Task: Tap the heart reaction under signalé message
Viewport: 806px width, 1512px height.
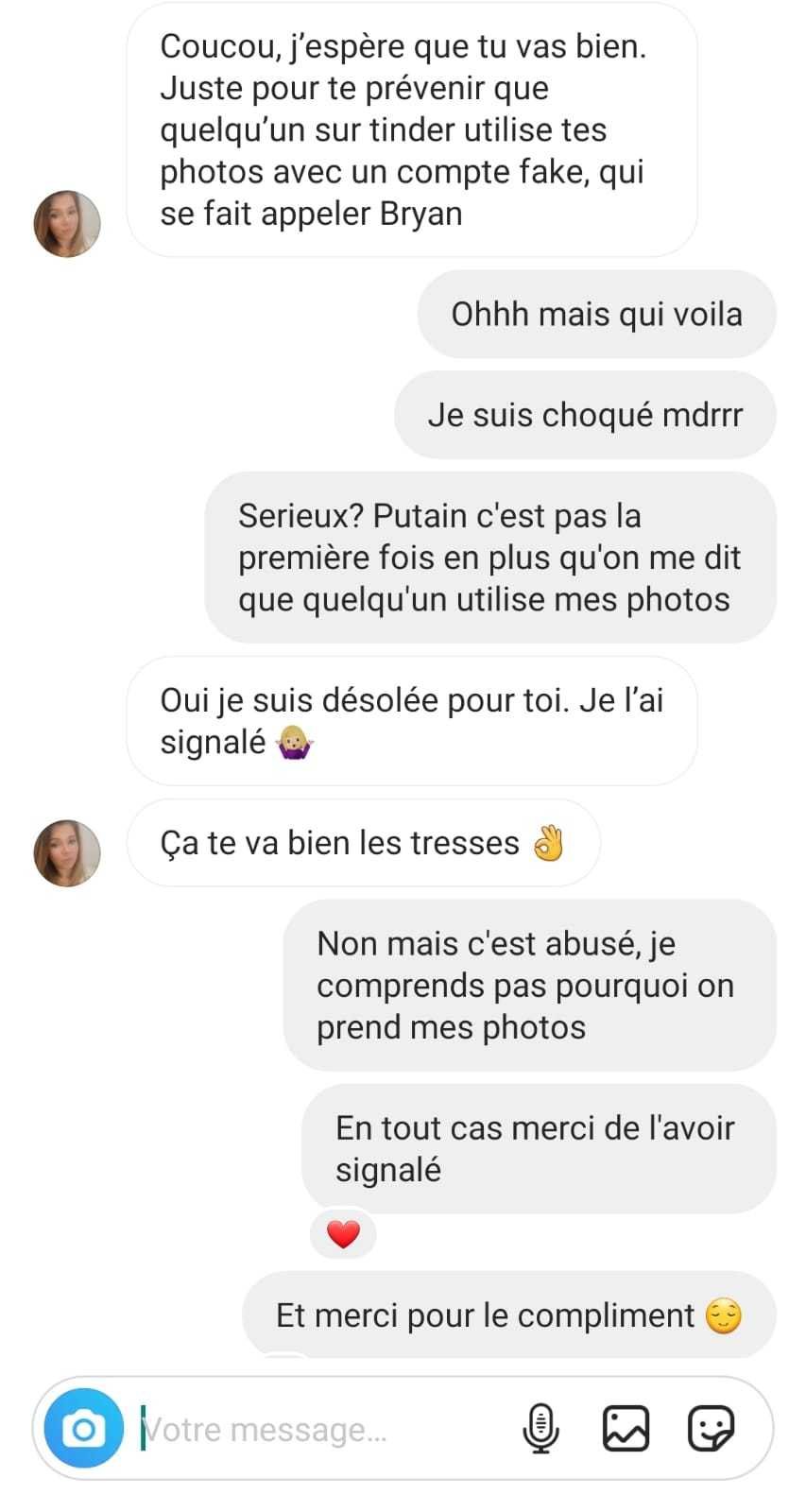Action: (x=343, y=1233)
